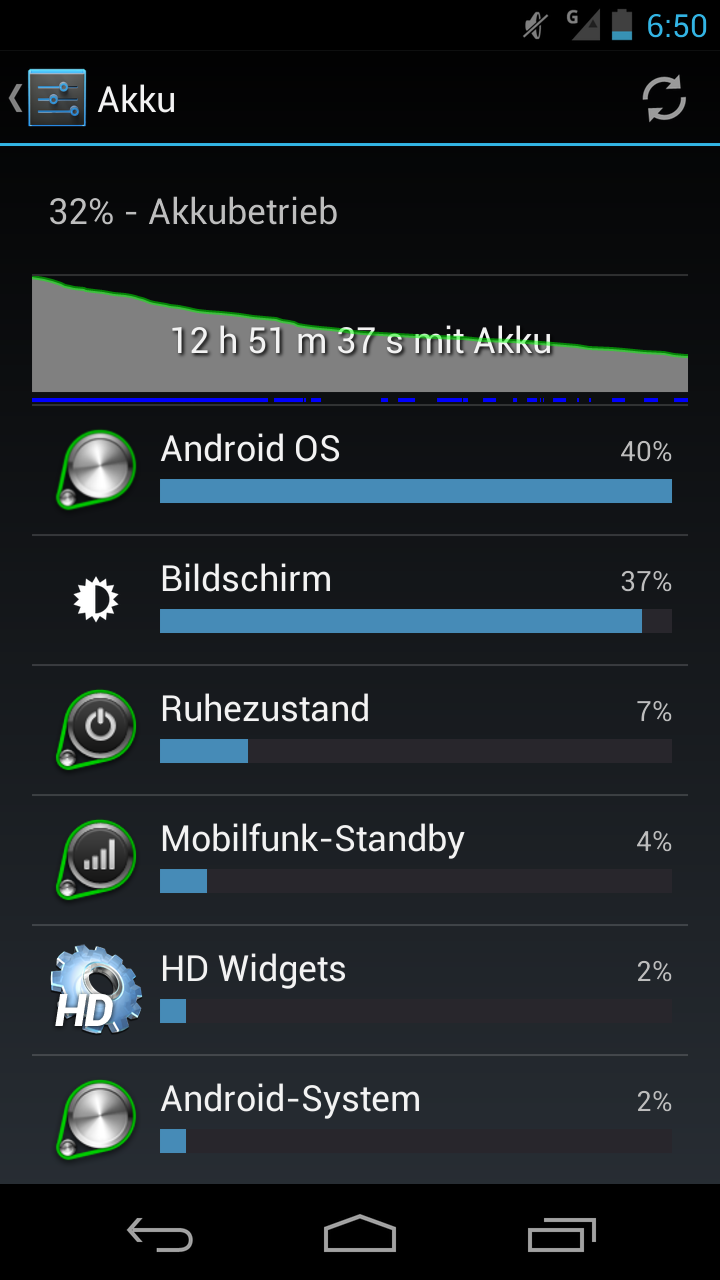Show HD Widgets battery usage
The width and height of the screenshot is (720, 1280).
[x=360, y=990]
